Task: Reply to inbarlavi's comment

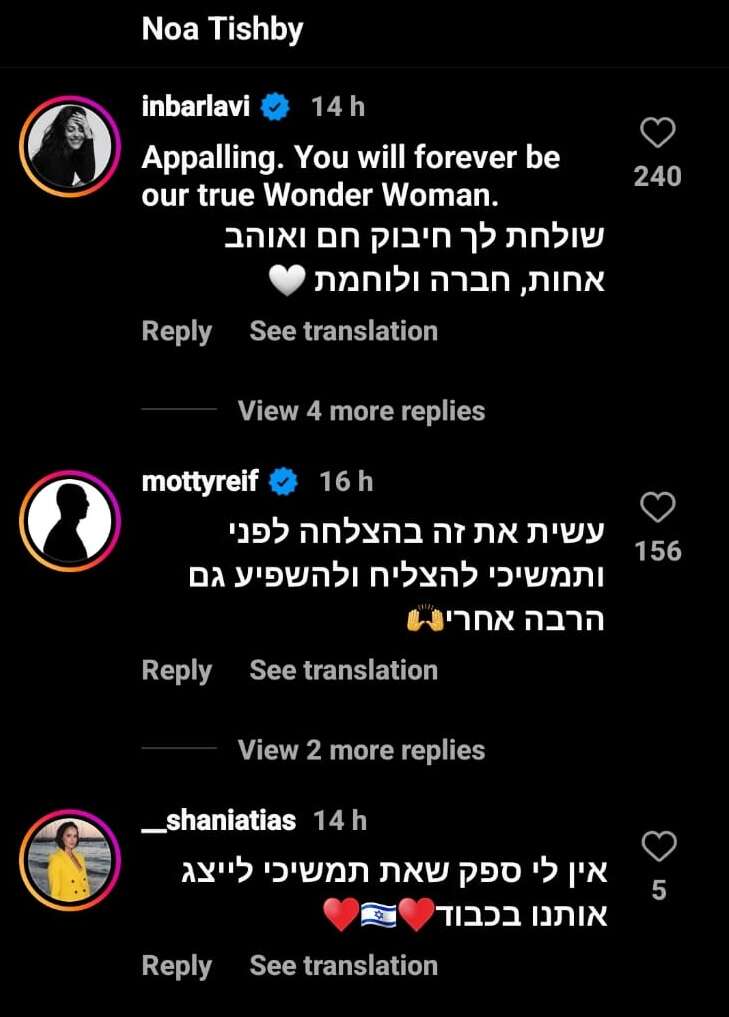Action: tap(176, 332)
